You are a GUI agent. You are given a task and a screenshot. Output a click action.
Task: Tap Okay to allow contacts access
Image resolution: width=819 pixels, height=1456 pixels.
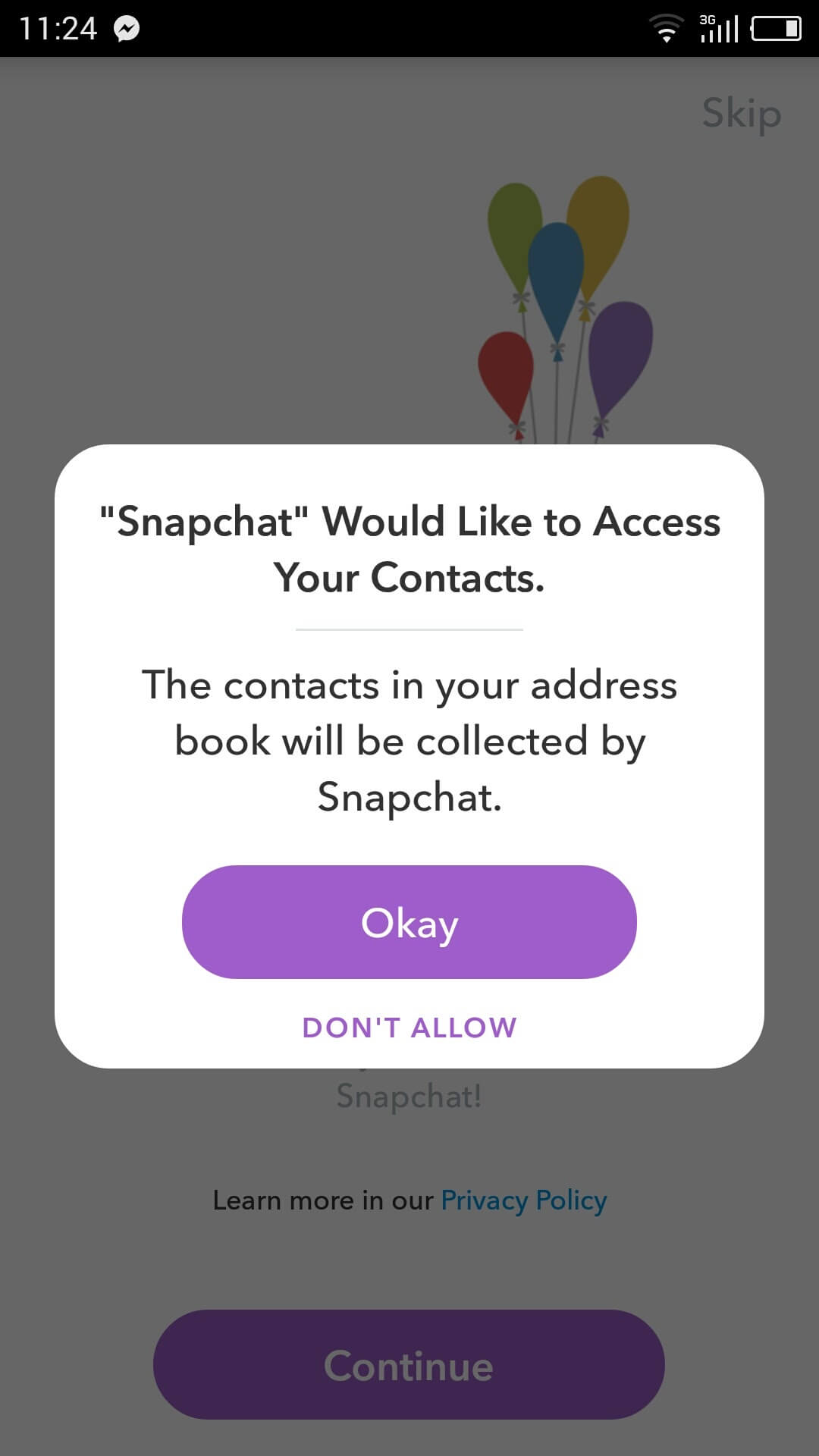coord(409,922)
